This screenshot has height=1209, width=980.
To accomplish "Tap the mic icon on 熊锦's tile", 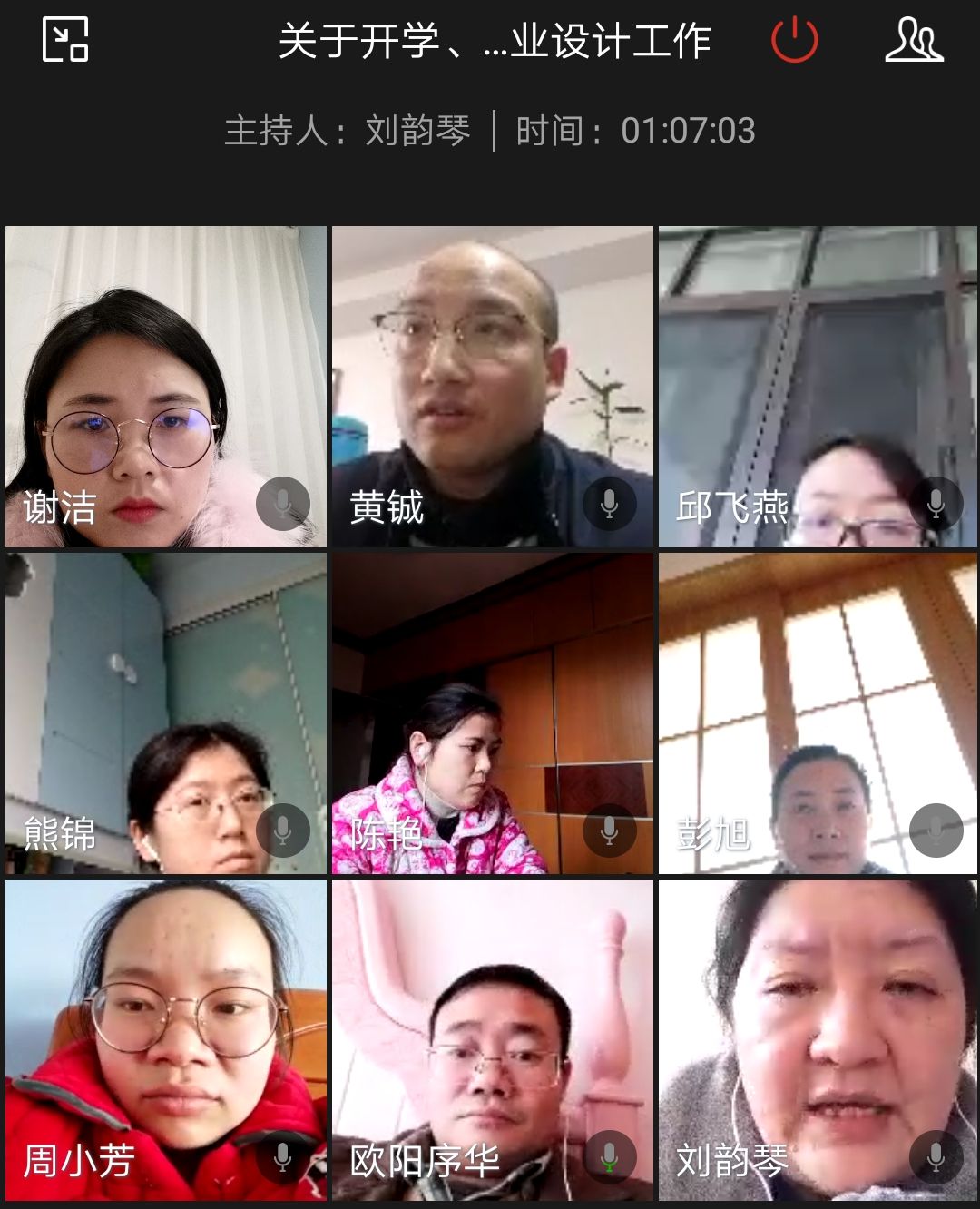I will [283, 831].
